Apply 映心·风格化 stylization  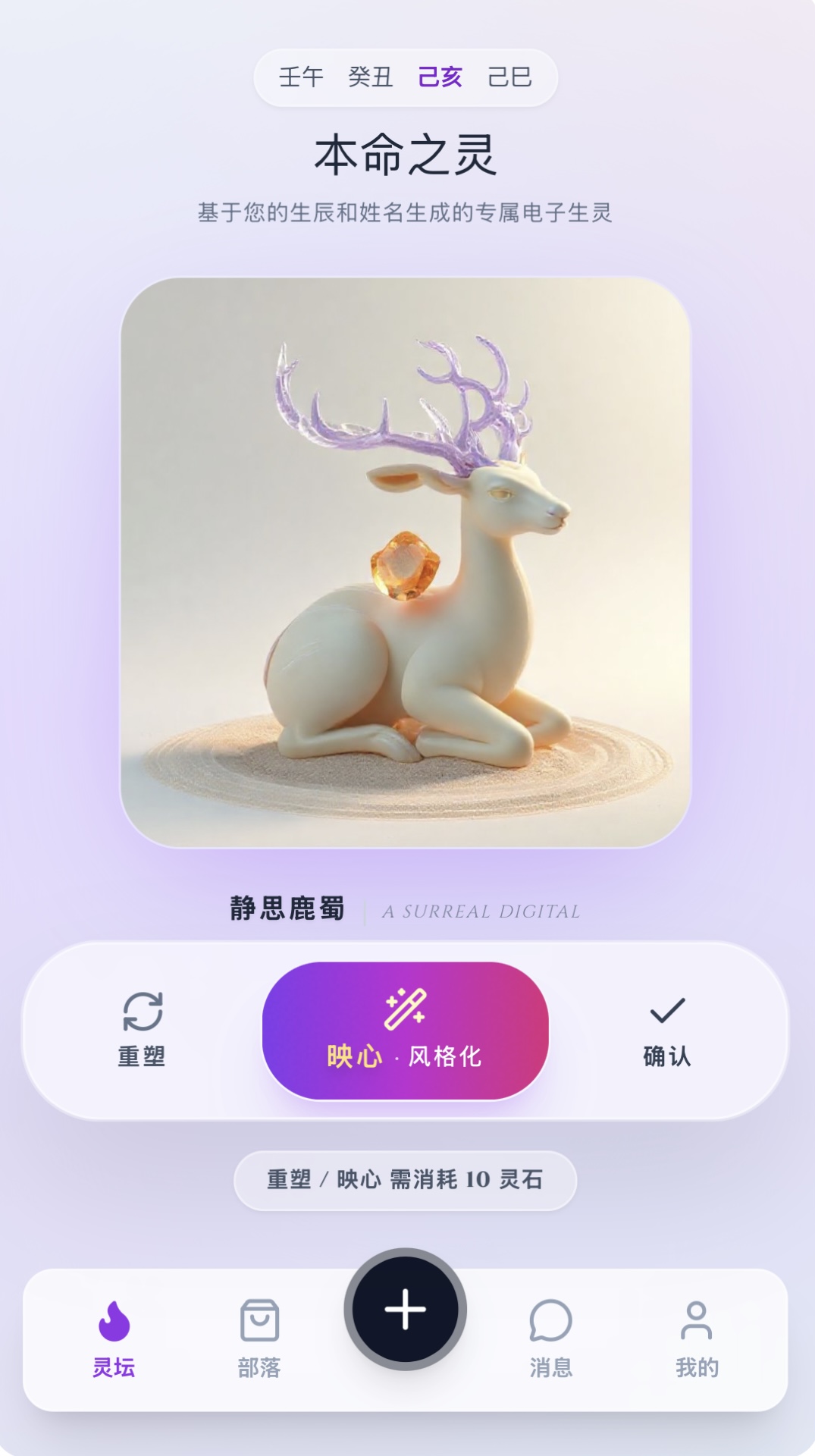tap(406, 1031)
